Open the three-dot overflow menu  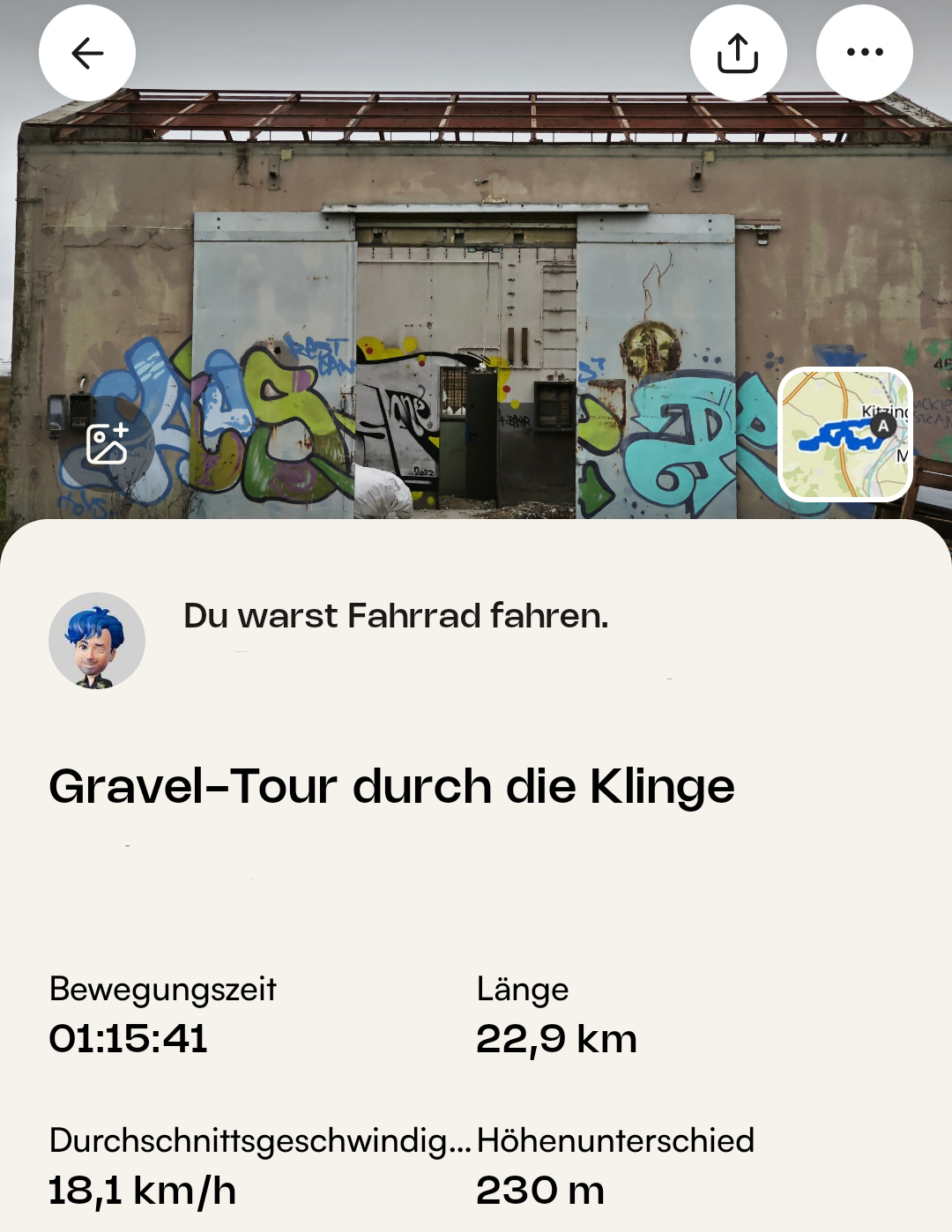coord(864,53)
